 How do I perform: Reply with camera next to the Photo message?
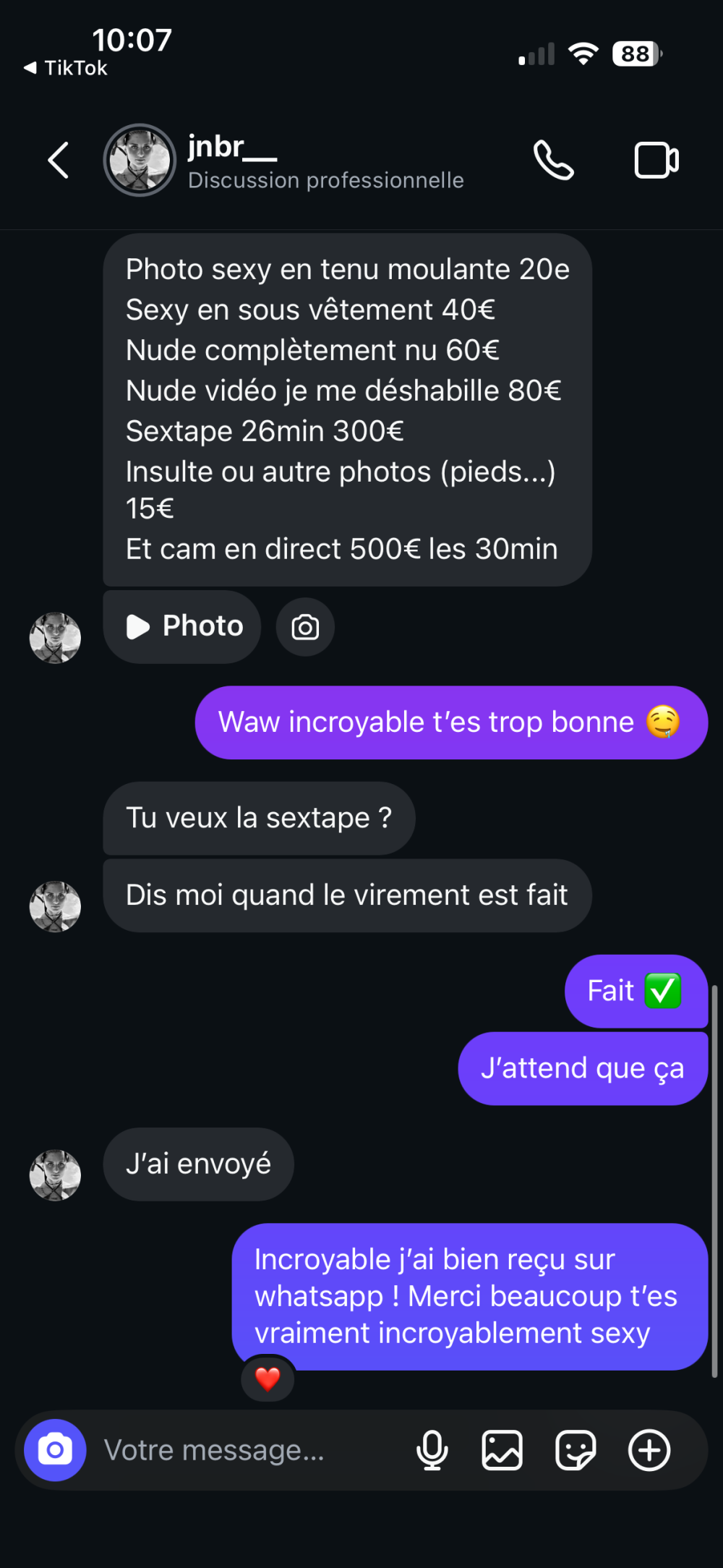305,627
